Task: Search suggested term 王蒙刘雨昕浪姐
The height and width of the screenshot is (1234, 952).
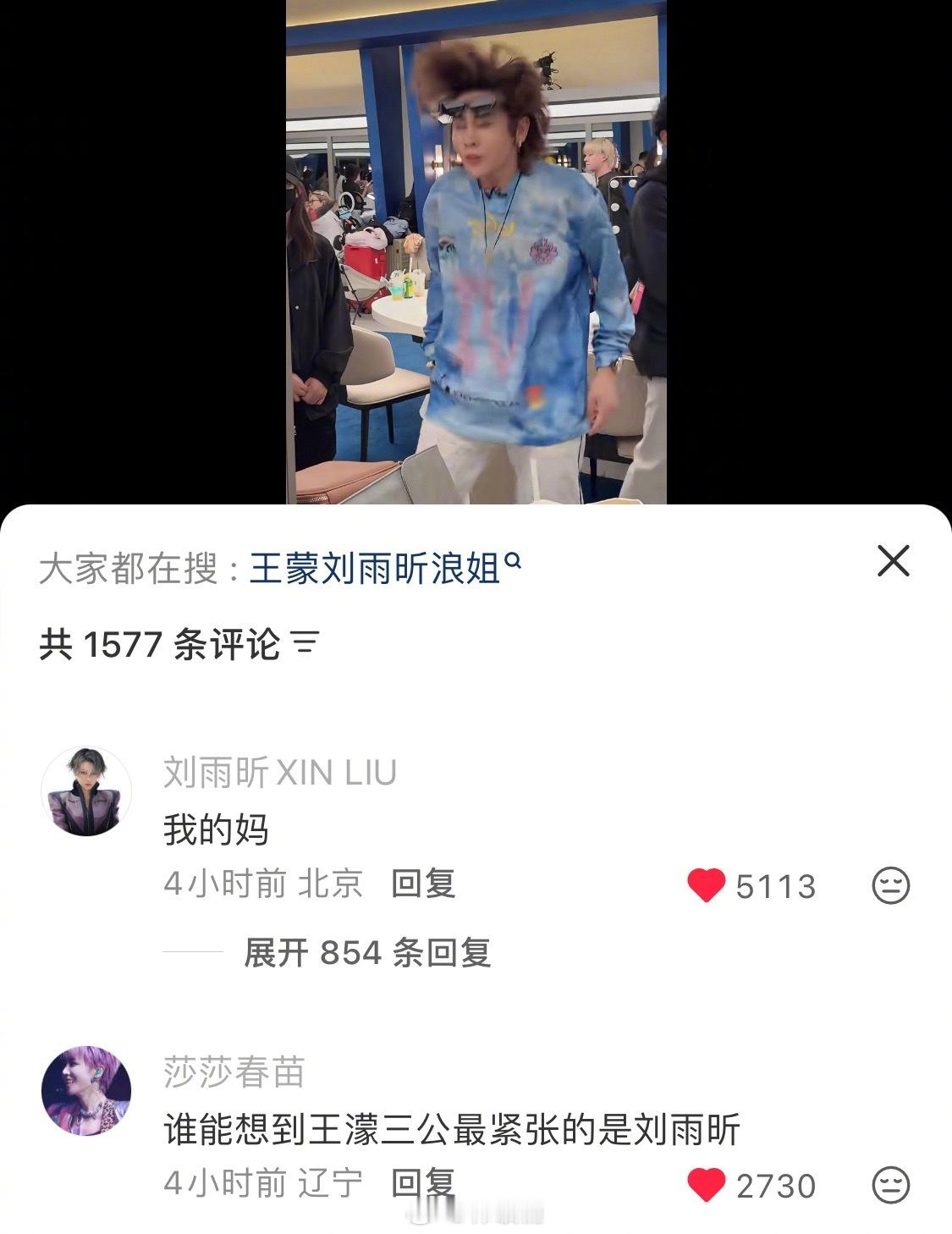Action: [385, 568]
